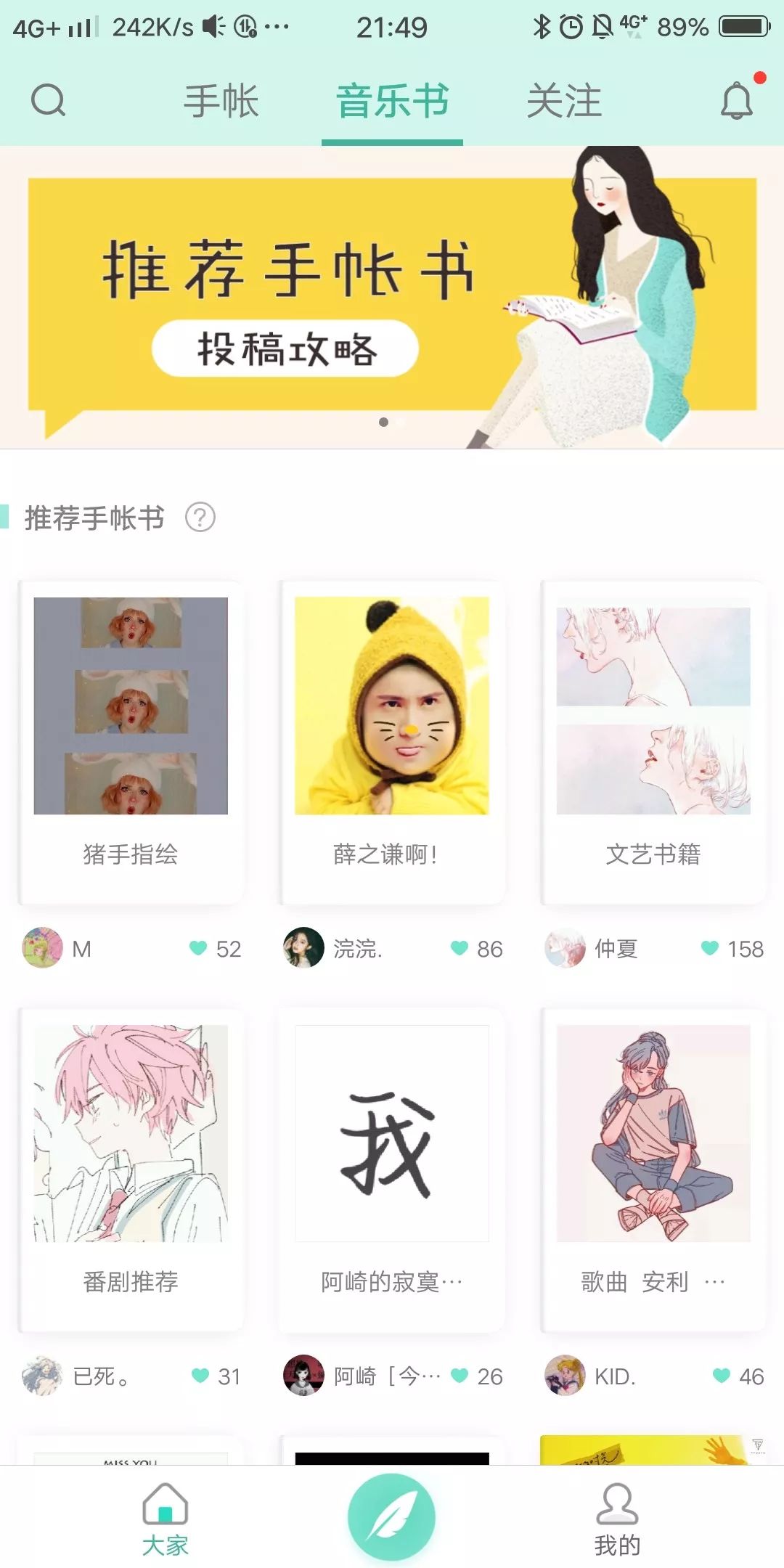Open the notifications bell
784x1568 pixels.
click(x=737, y=101)
